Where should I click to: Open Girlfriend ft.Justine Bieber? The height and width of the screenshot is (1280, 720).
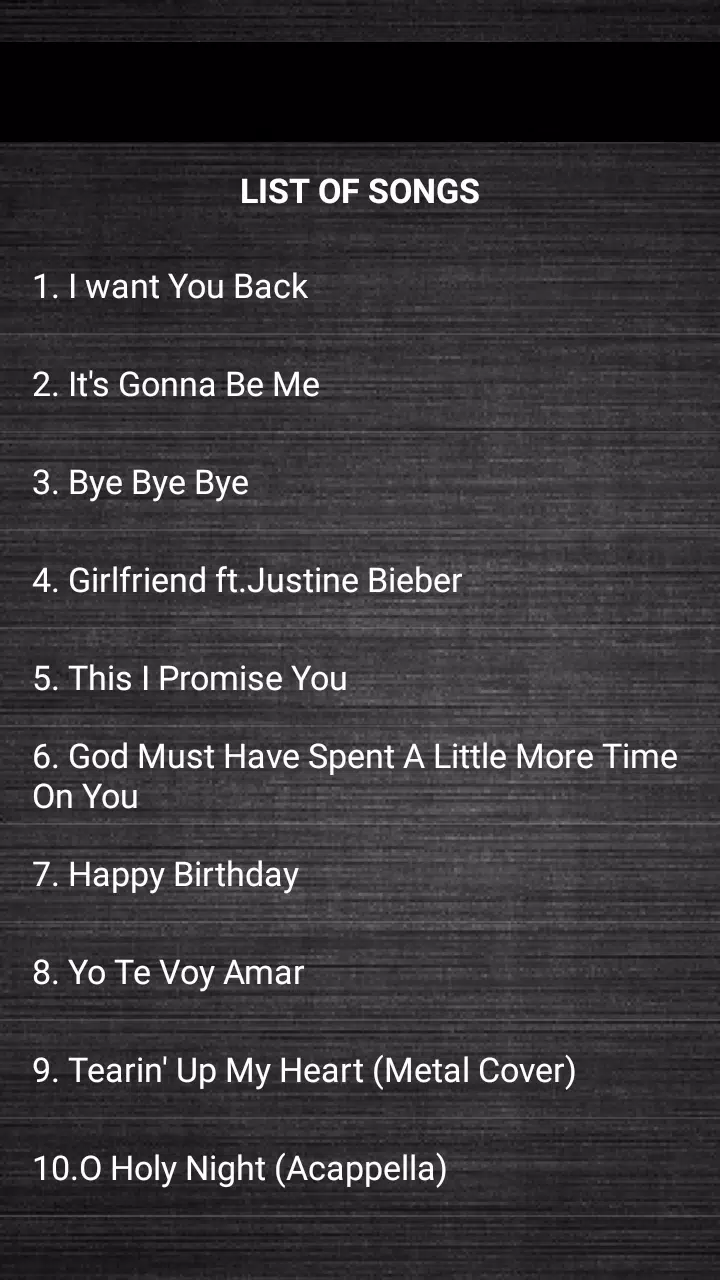[247, 581]
